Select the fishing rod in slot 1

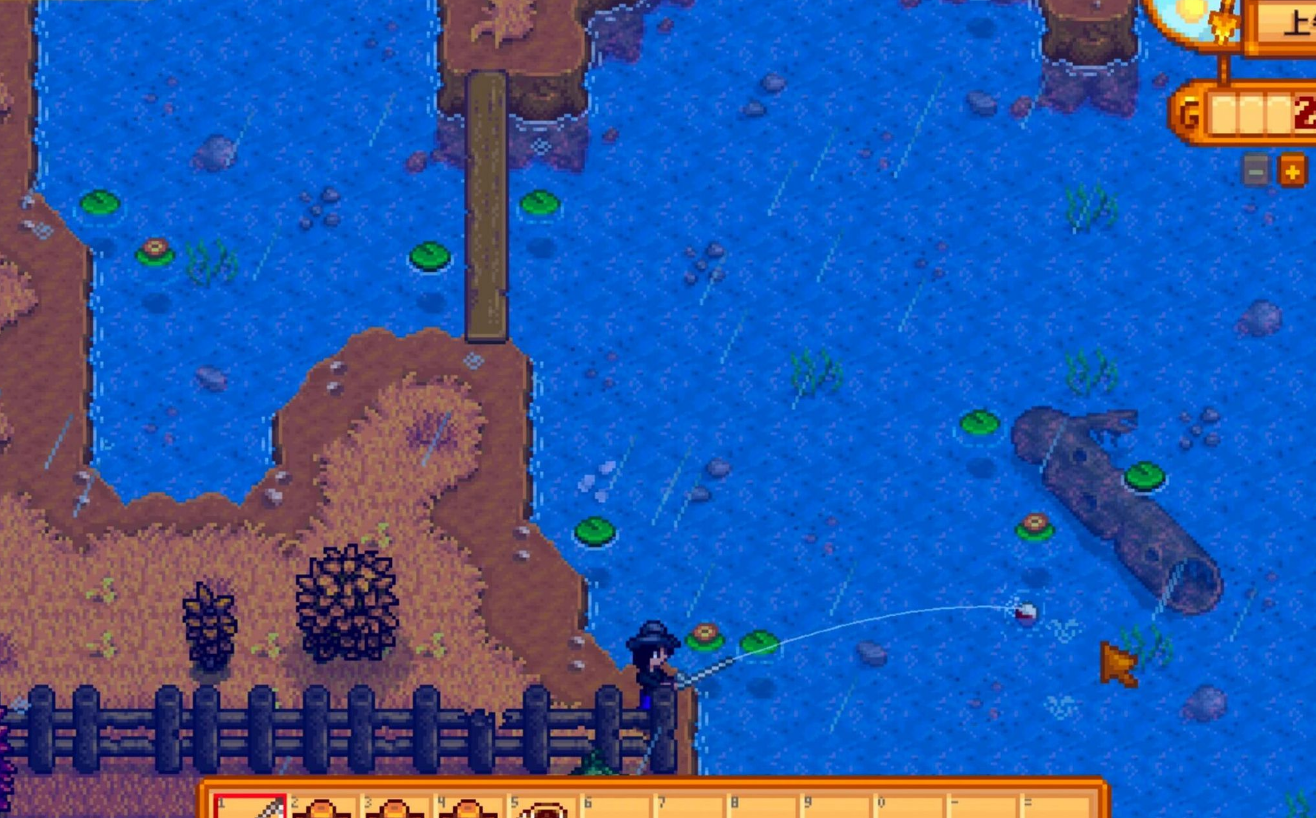[248, 806]
